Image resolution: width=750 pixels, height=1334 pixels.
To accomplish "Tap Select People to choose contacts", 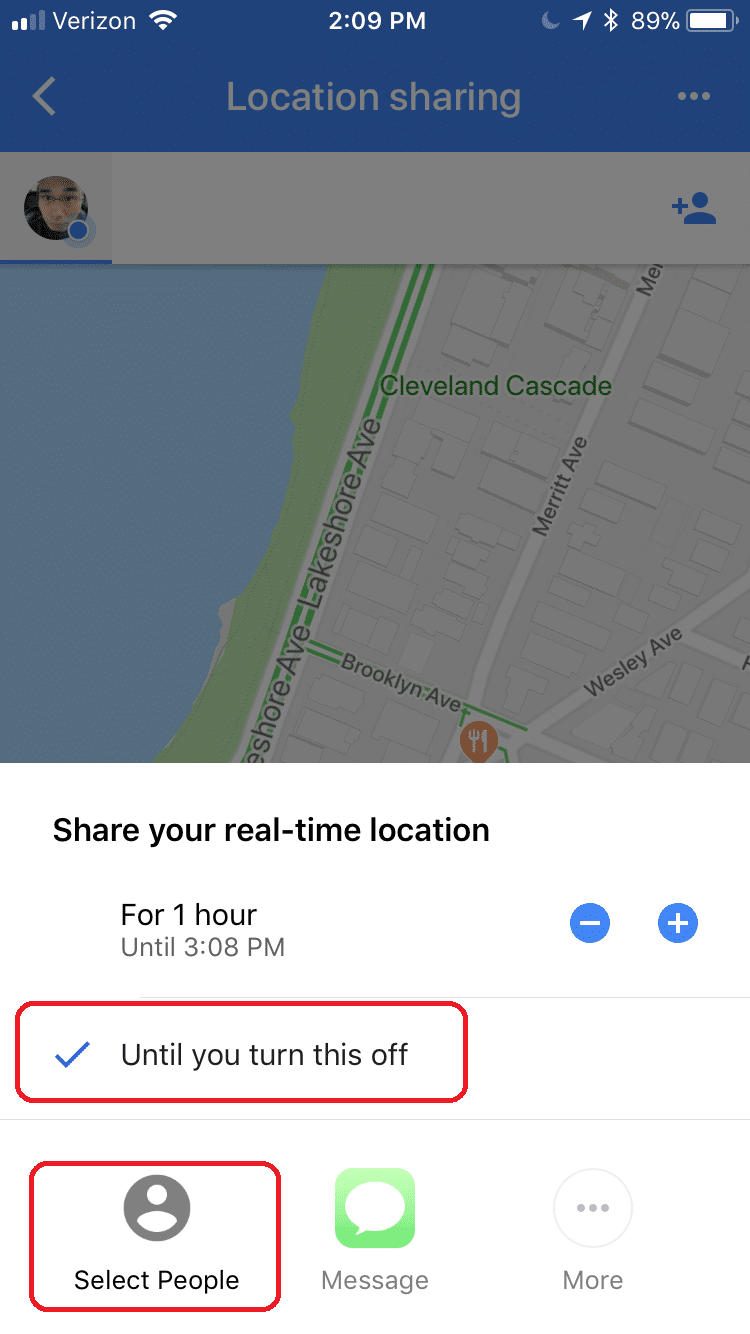I will 156,1235.
